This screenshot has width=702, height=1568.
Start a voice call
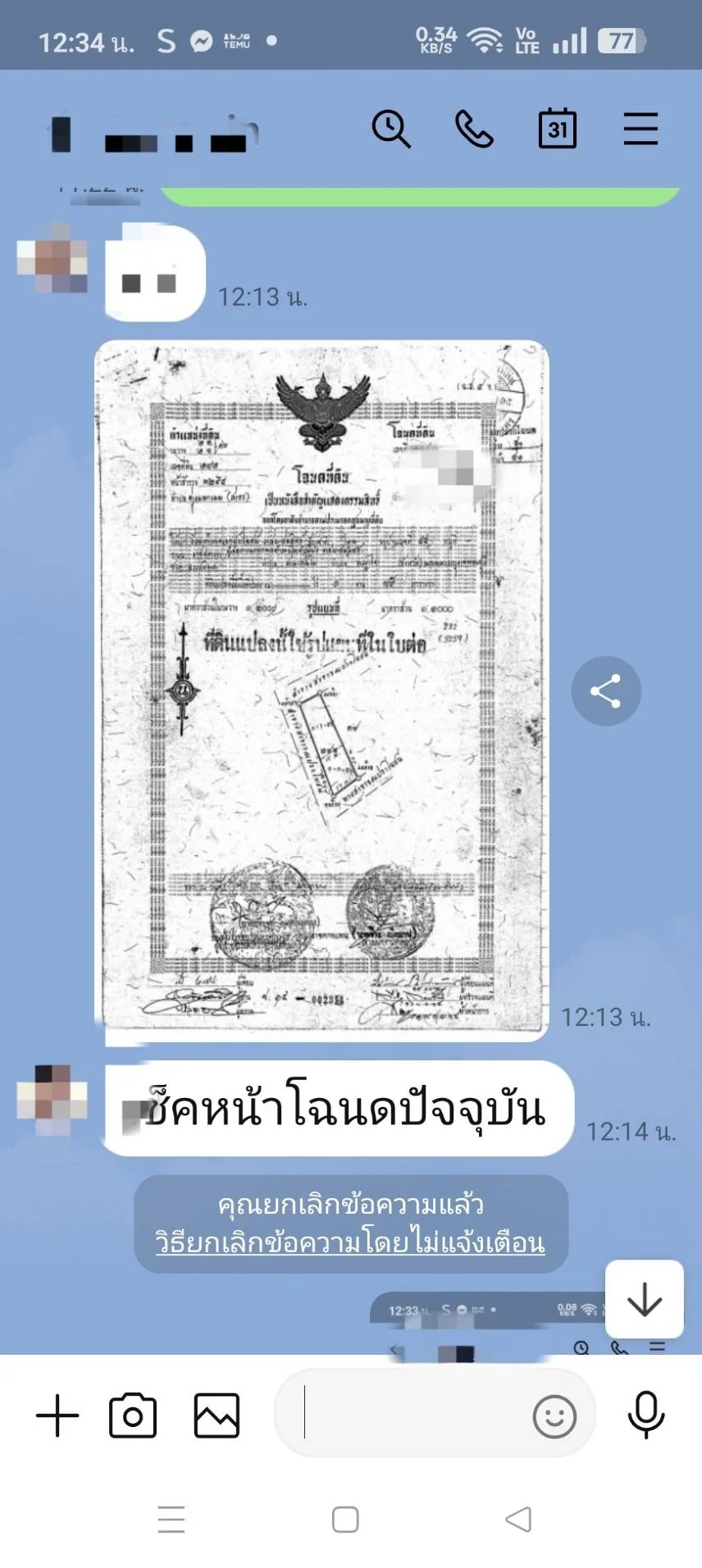click(474, 129)
